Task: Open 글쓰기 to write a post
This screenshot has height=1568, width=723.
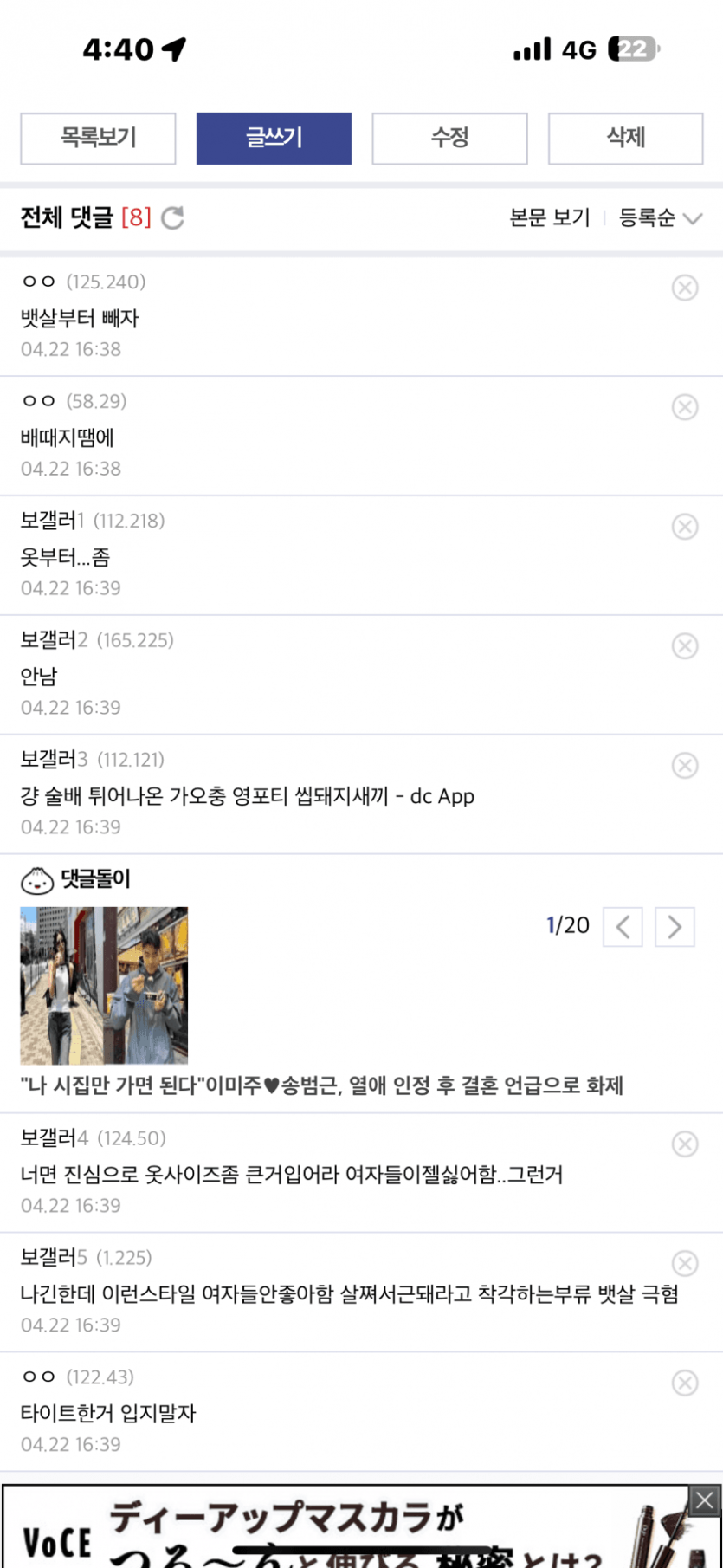Action: coord(274,138)
